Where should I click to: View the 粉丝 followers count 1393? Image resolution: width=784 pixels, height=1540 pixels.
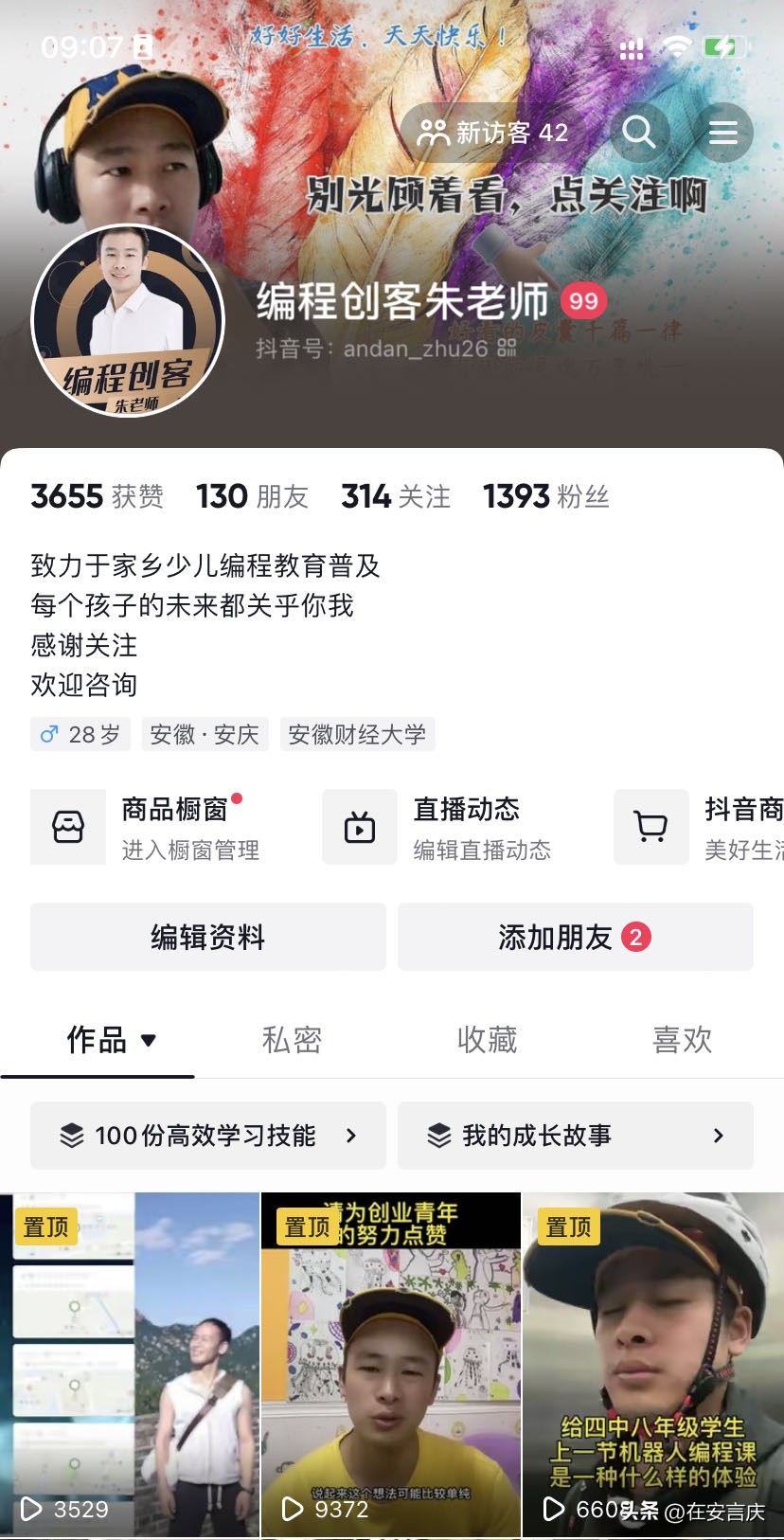[x=546, y=496]
